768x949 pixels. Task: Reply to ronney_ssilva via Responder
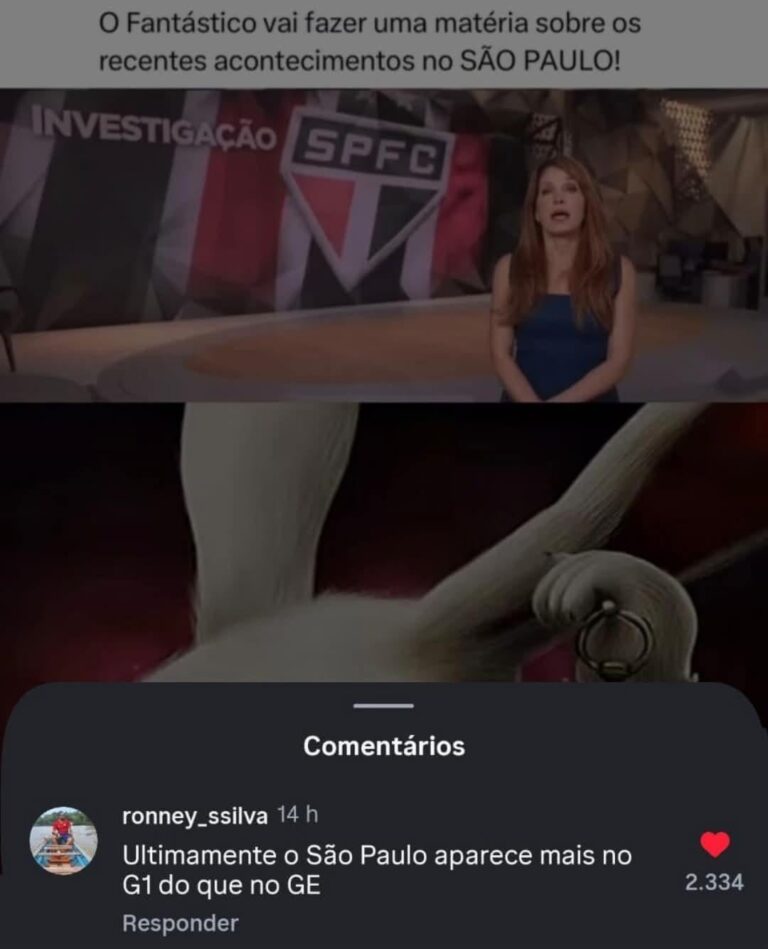coord(180,924)
